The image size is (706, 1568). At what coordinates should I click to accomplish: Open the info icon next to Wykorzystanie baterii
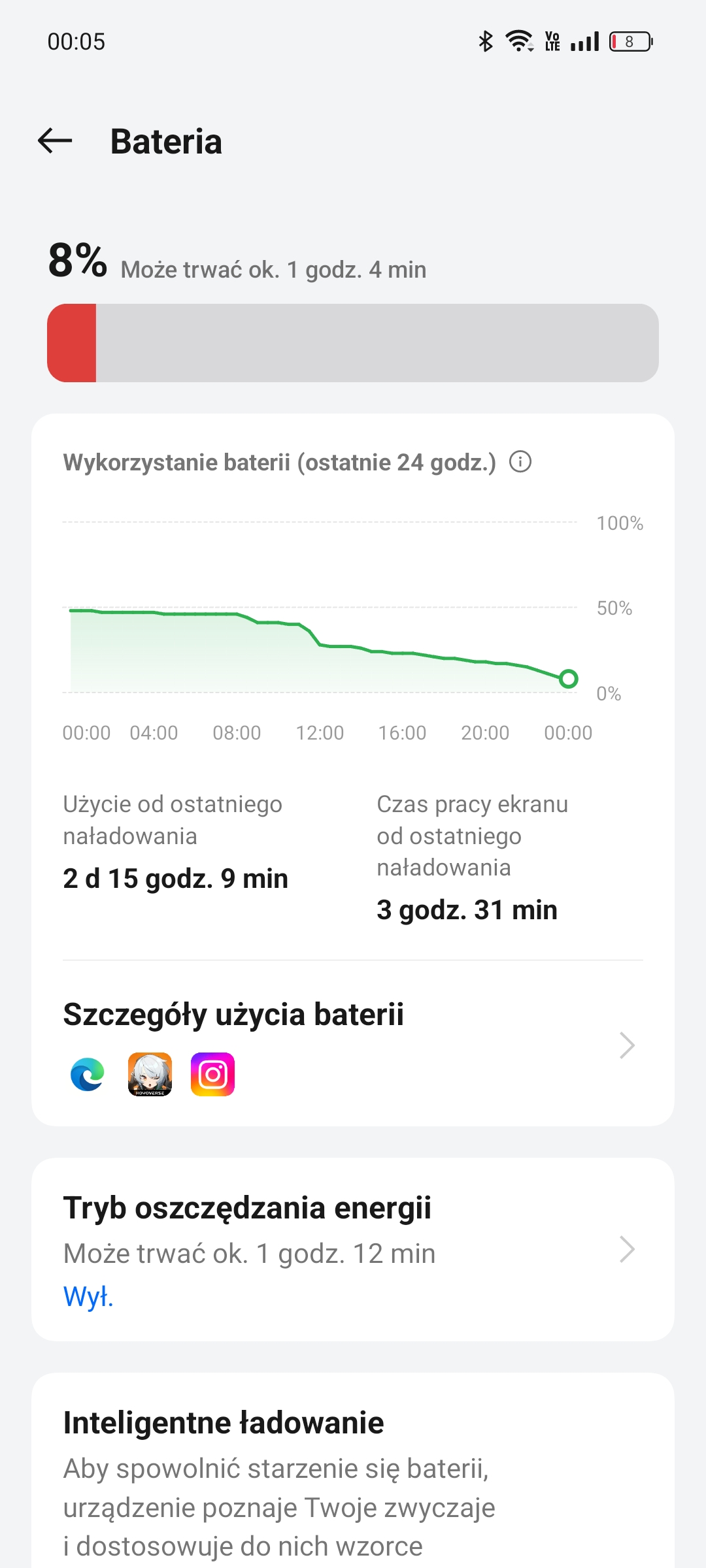pyautogui.click(x=520, y=462)
